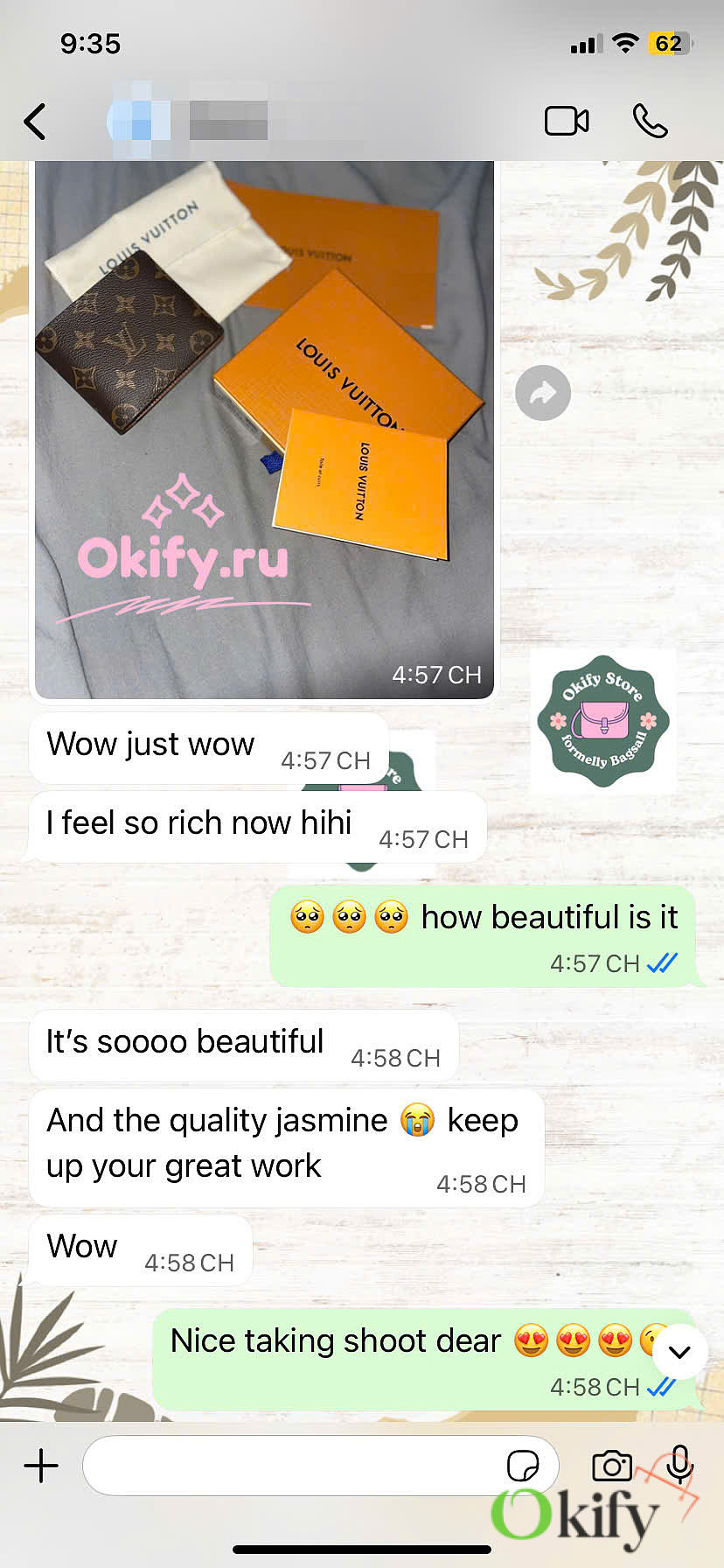Open the sticker picker
The image size is (724, 1568).
523,1466
